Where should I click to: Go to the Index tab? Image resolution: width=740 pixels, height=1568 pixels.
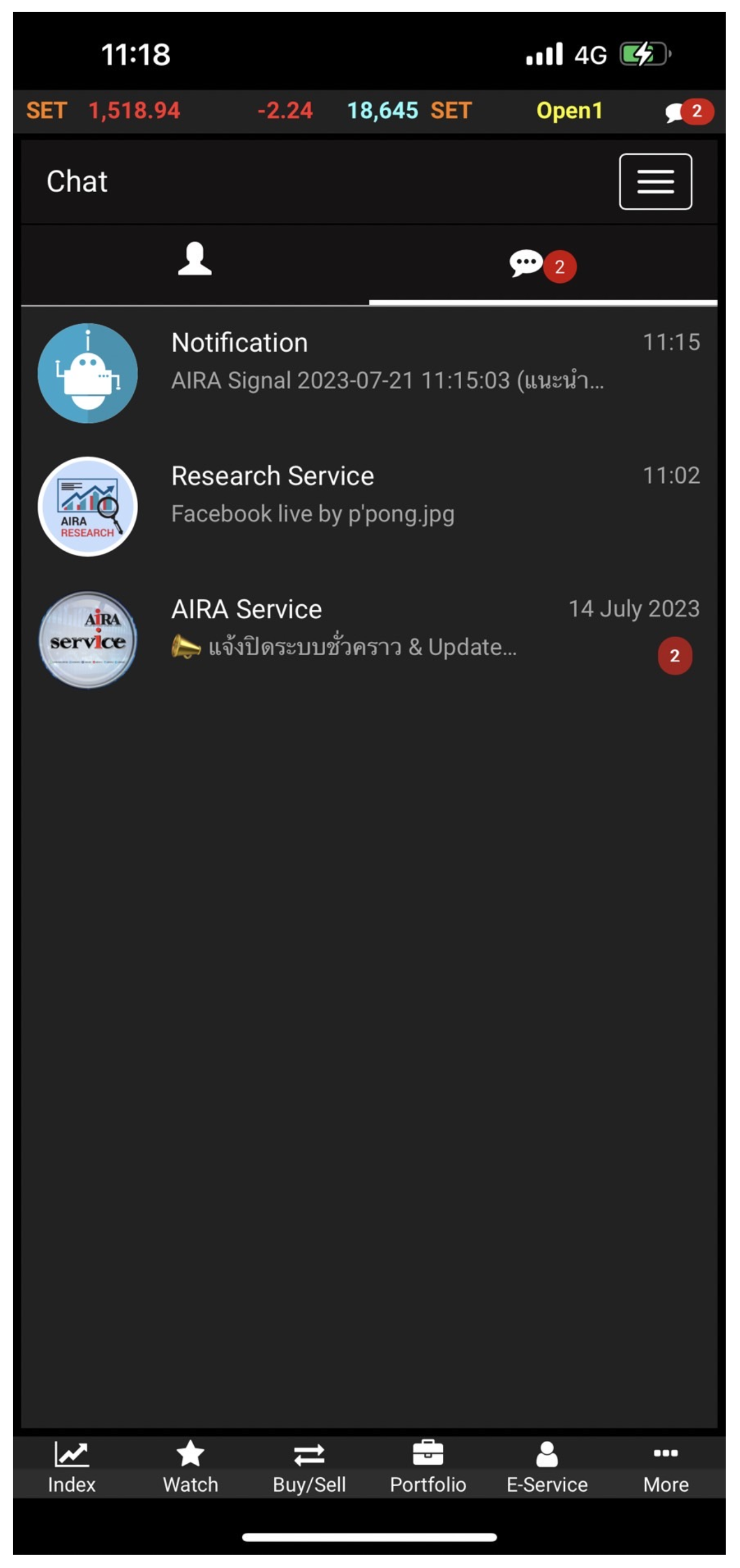pyautogui.click(x=72, y=1468)
